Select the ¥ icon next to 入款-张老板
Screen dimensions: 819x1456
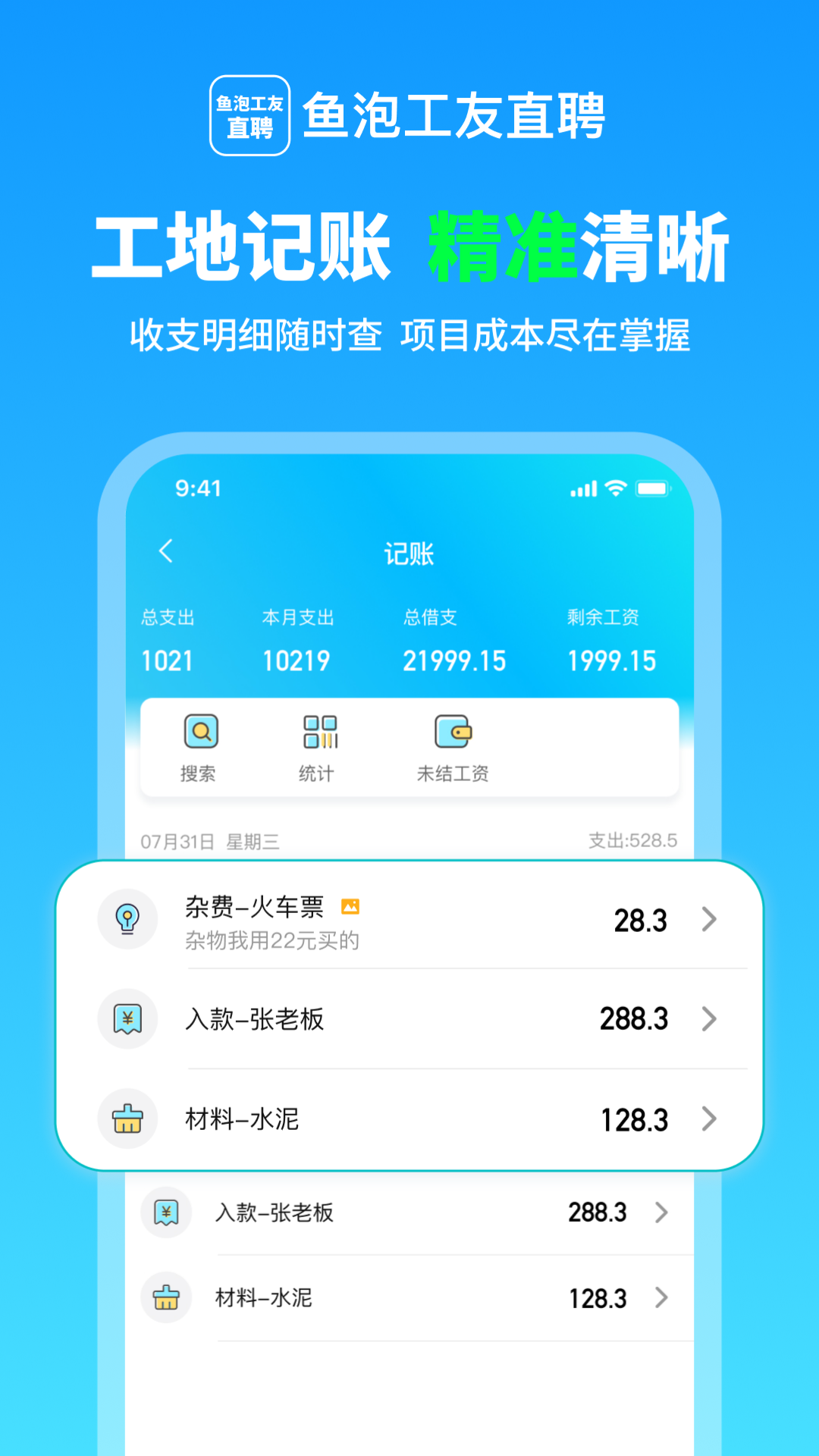tap(127, 1019)
